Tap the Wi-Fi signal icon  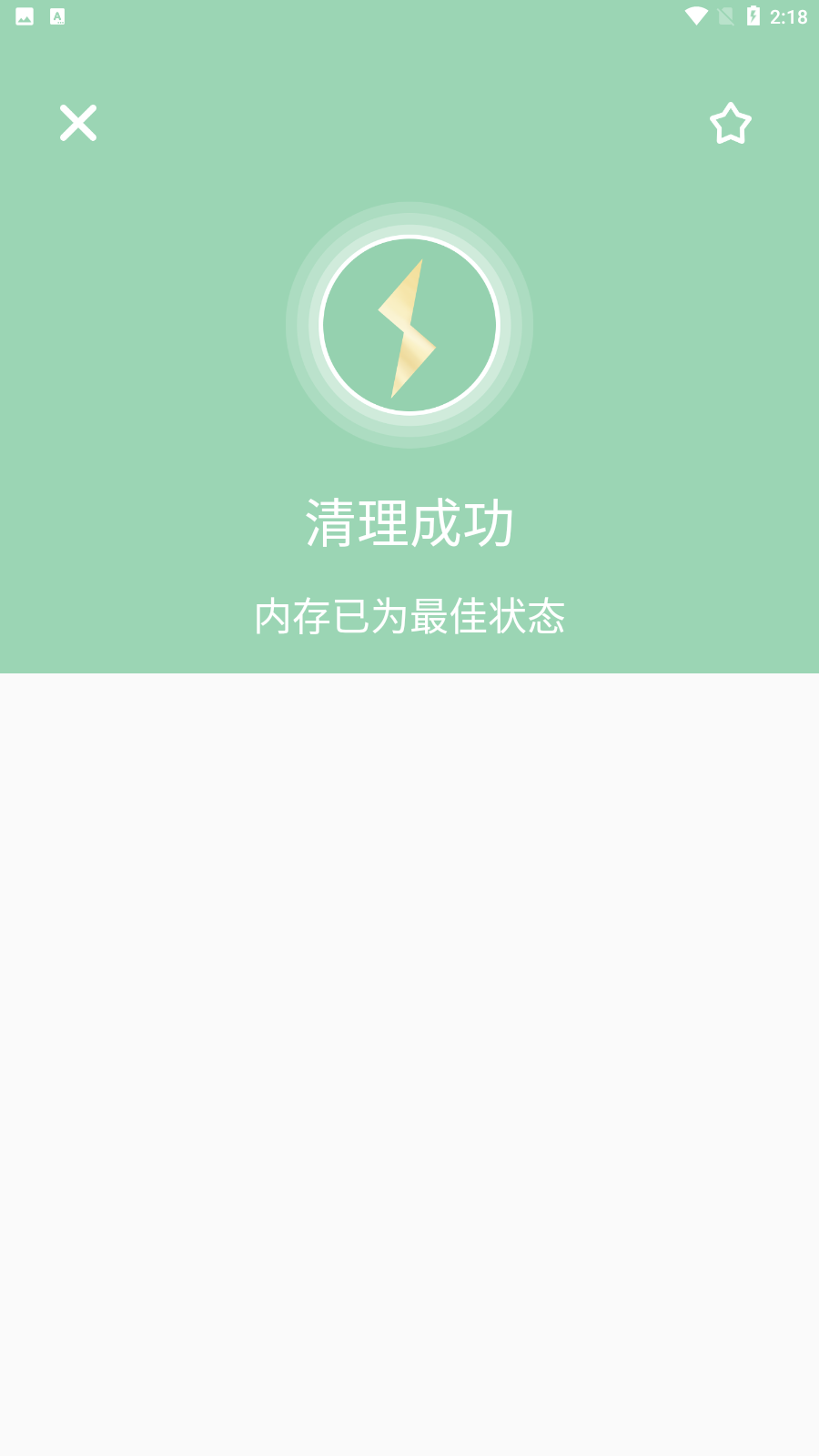(x=695, y=15)
